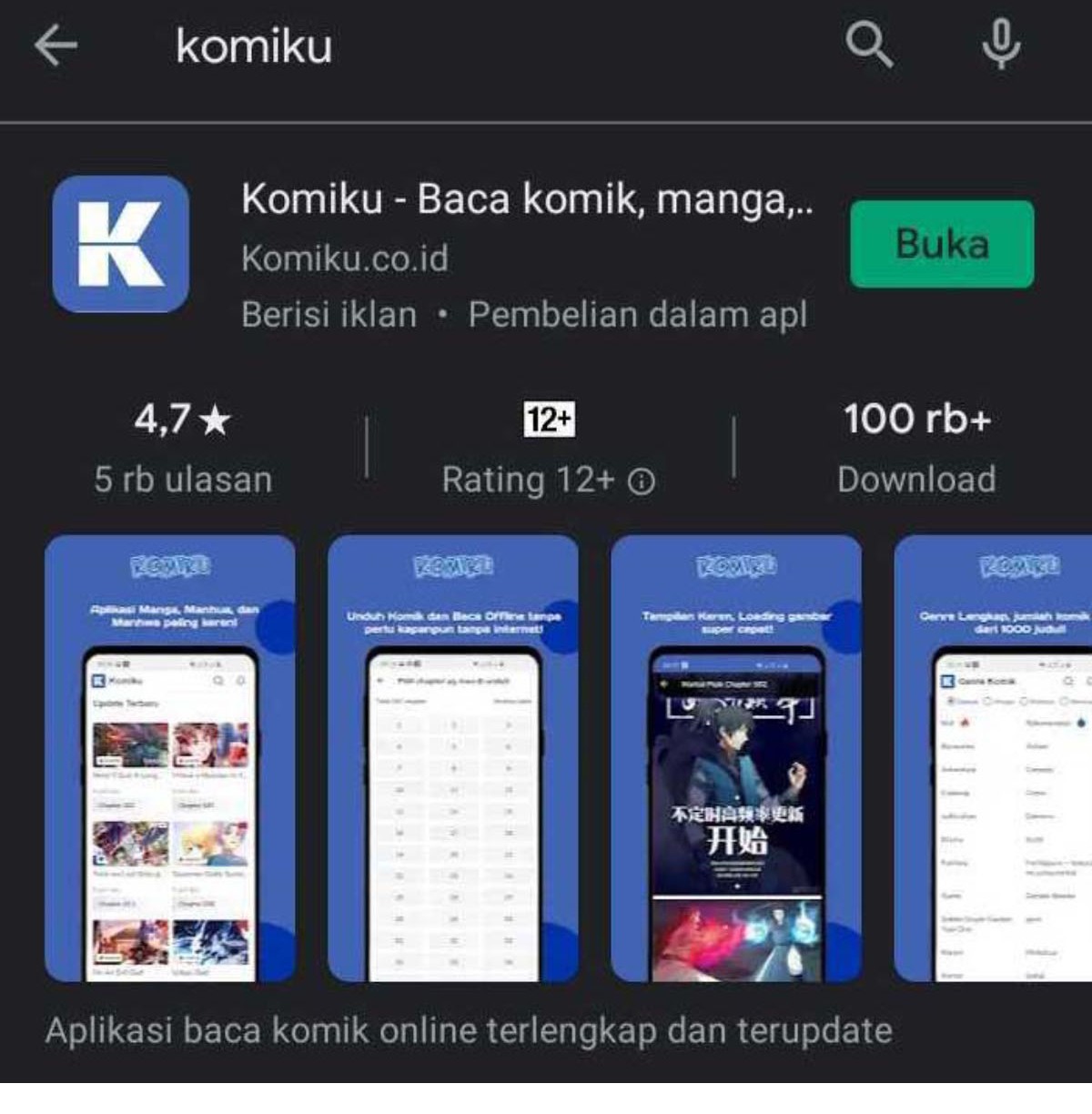Screen dimensions: 1092x1114
Task: Tap the green Buka button
Action: [942, 244]
